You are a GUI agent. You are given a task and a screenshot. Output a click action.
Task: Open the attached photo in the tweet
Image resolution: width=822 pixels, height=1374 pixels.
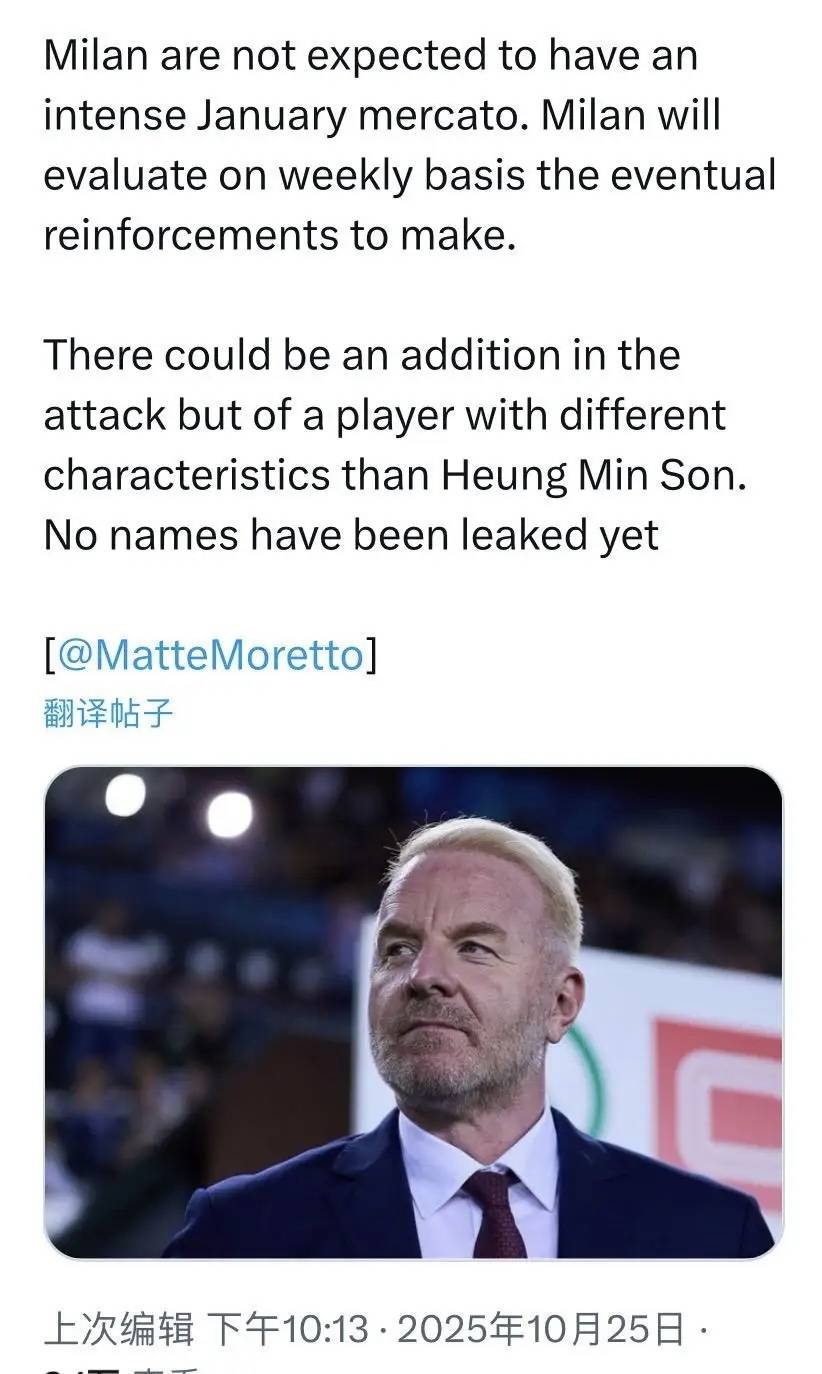(x=413, y=1012)
